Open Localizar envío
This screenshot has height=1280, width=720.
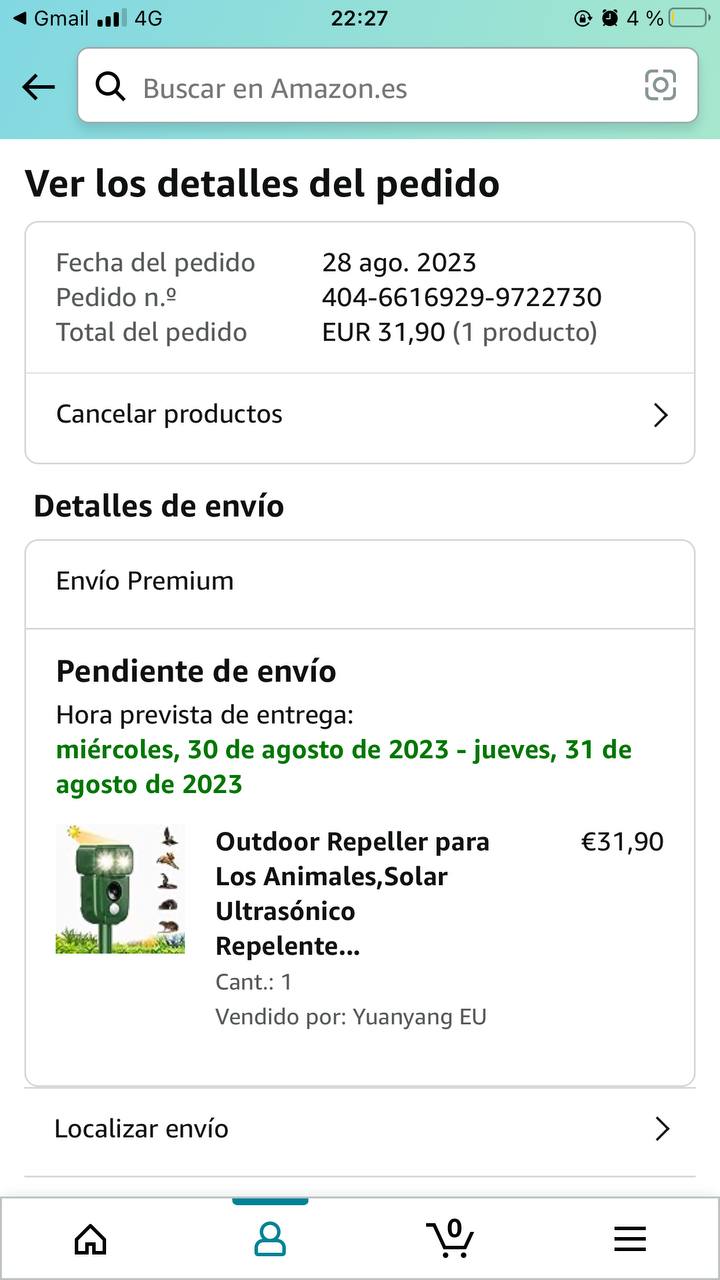point(360,1129)
